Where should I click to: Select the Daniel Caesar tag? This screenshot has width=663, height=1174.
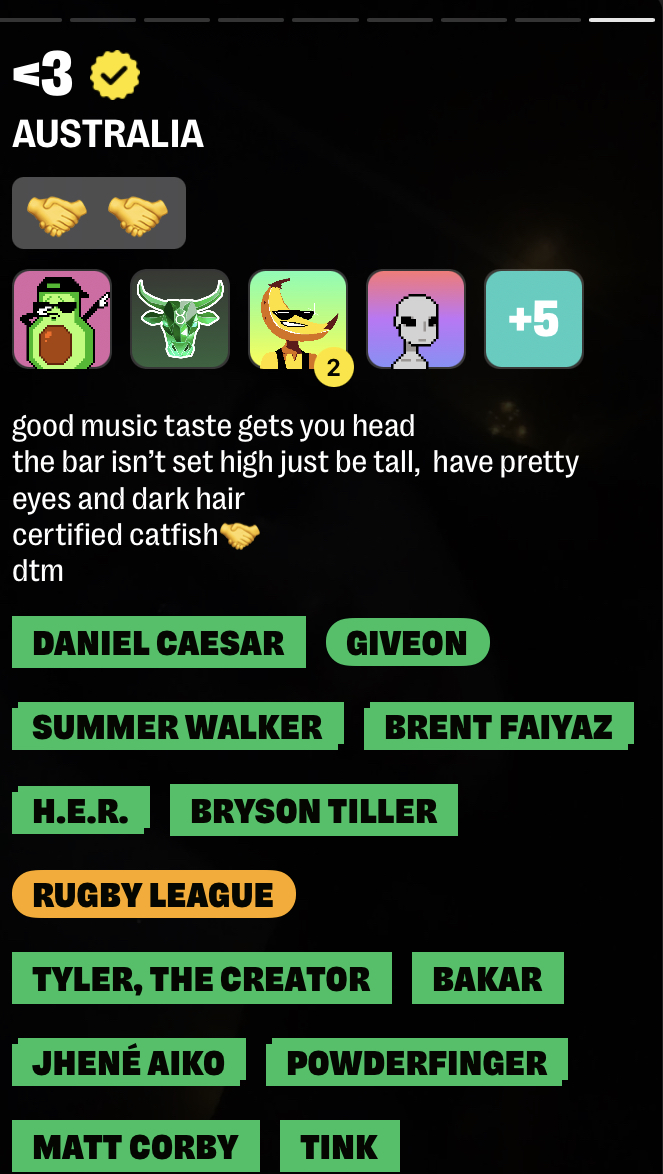tap(158, 642)
